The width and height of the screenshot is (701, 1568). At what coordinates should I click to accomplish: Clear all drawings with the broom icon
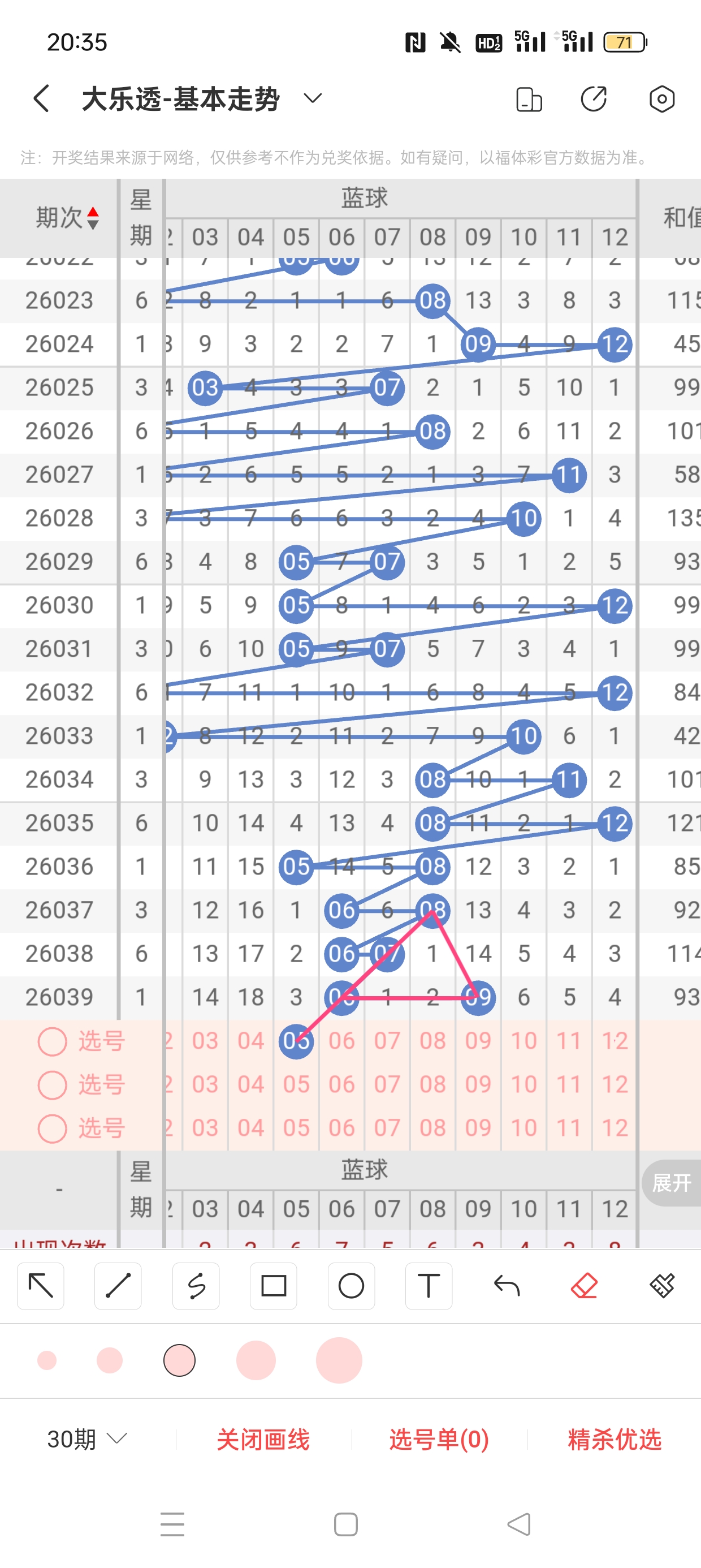(x=661, y=1286)
